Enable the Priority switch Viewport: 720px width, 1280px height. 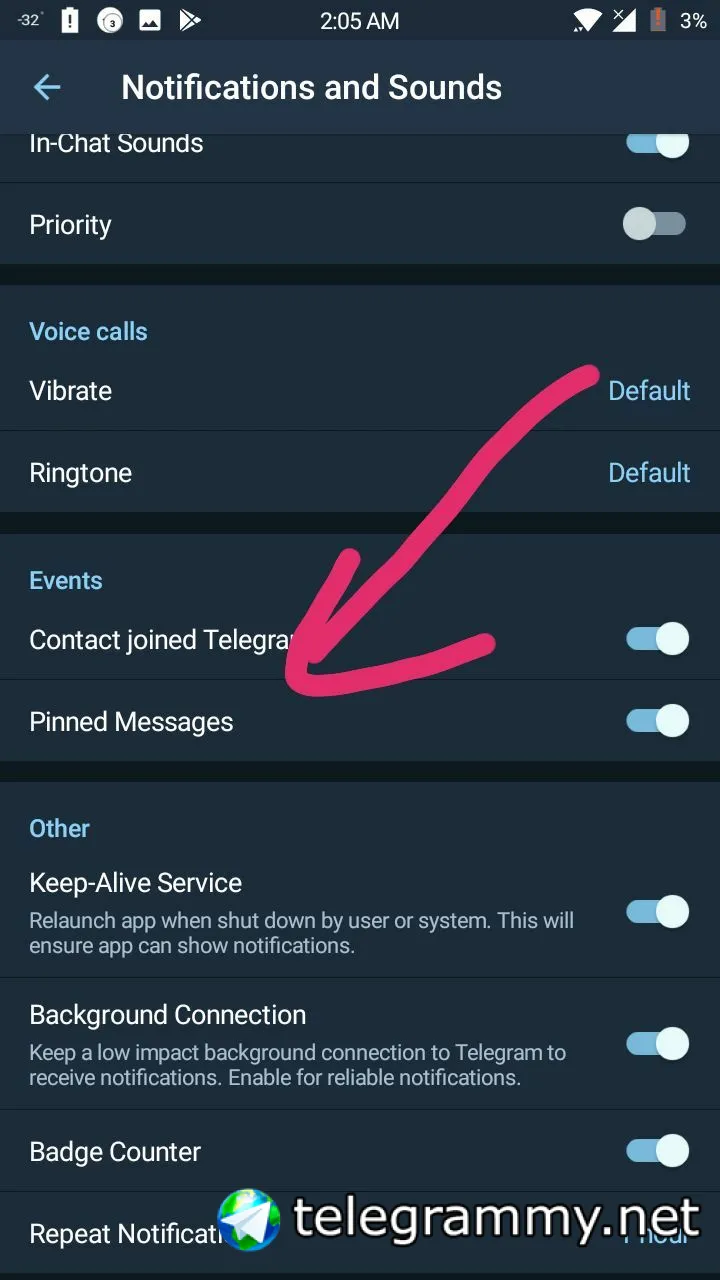[655, 224]
